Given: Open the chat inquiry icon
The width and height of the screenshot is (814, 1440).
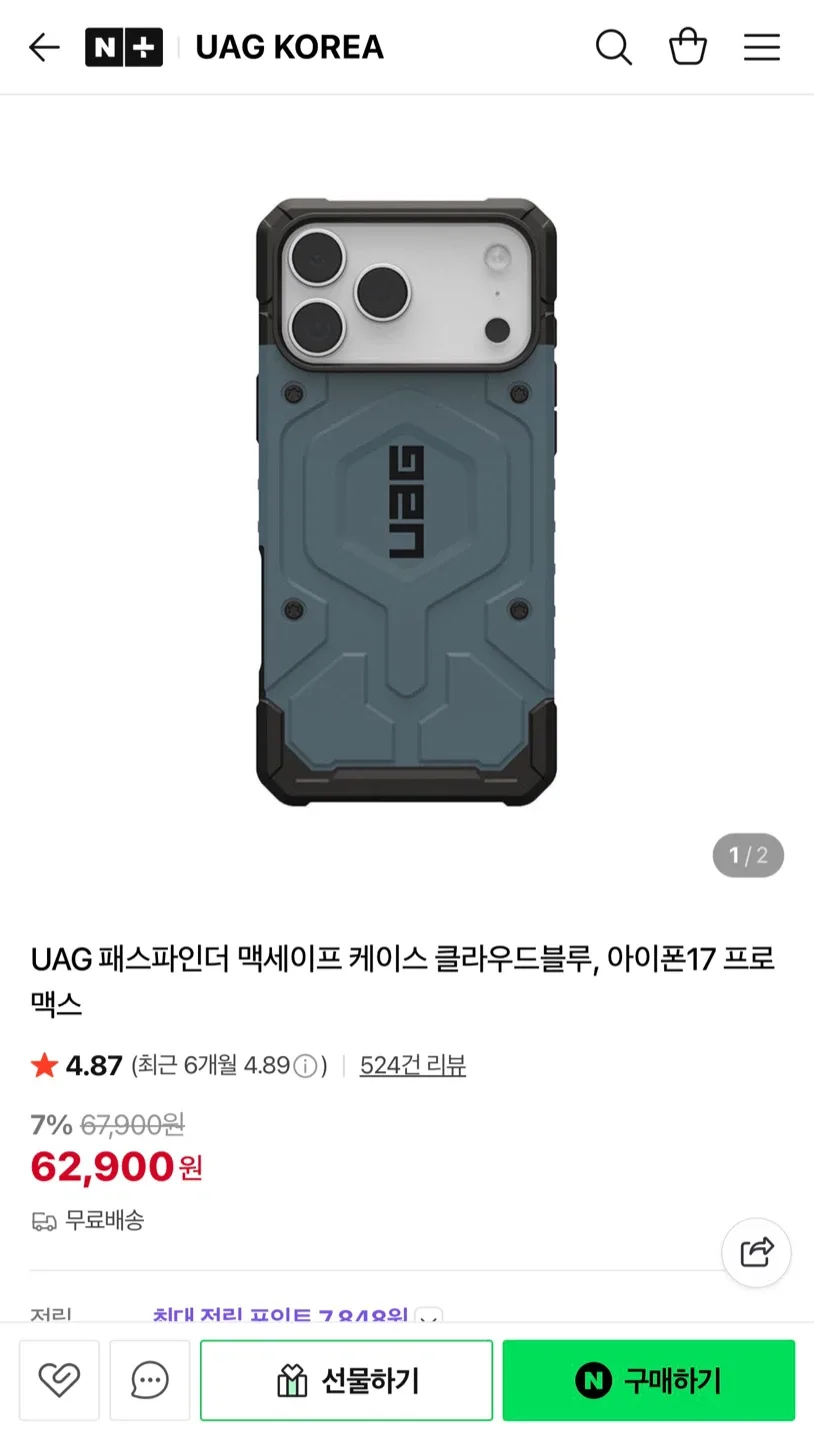Looking at the screenshot, I should pyautogui.click(x=150, y=1381).
